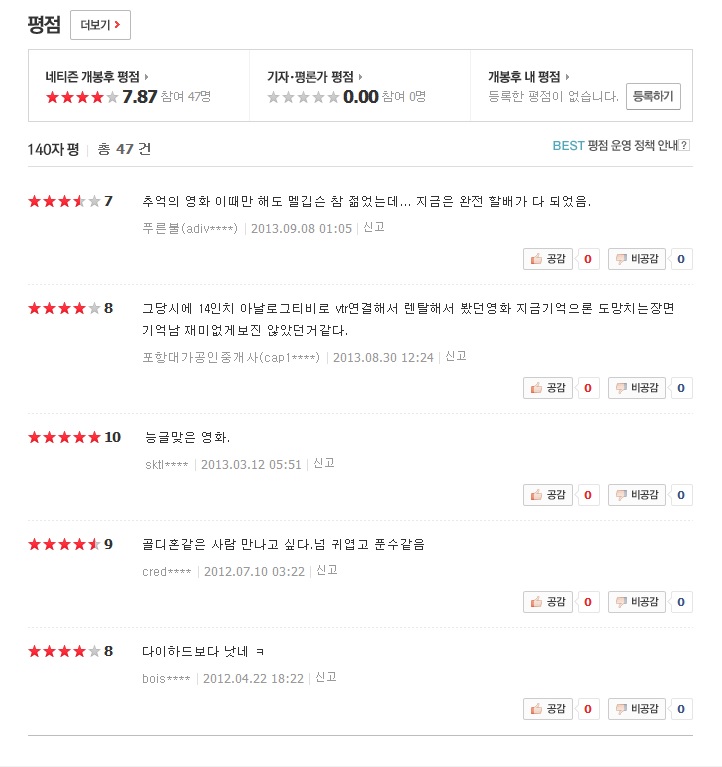Image resolution: width=722 pixels, height=767 pixels.
Task: Tap 공감 on cred****'s review
Action: 548,601
